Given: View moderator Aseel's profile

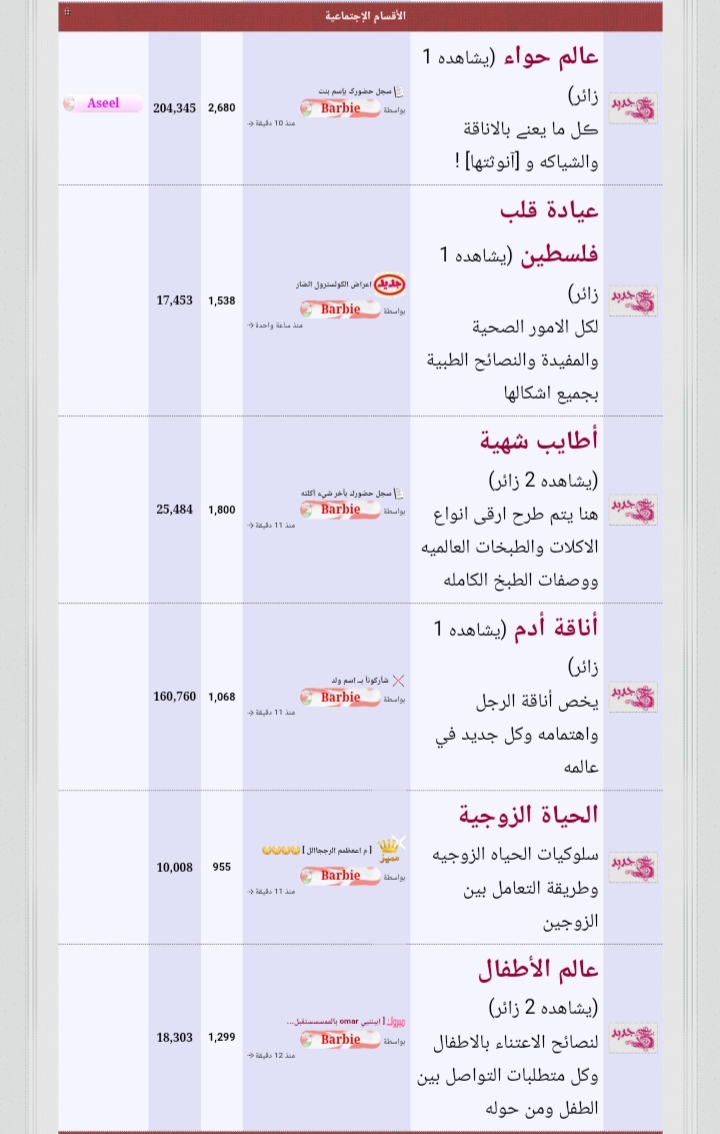Looking at the screenshot, I should pos(103,103).
